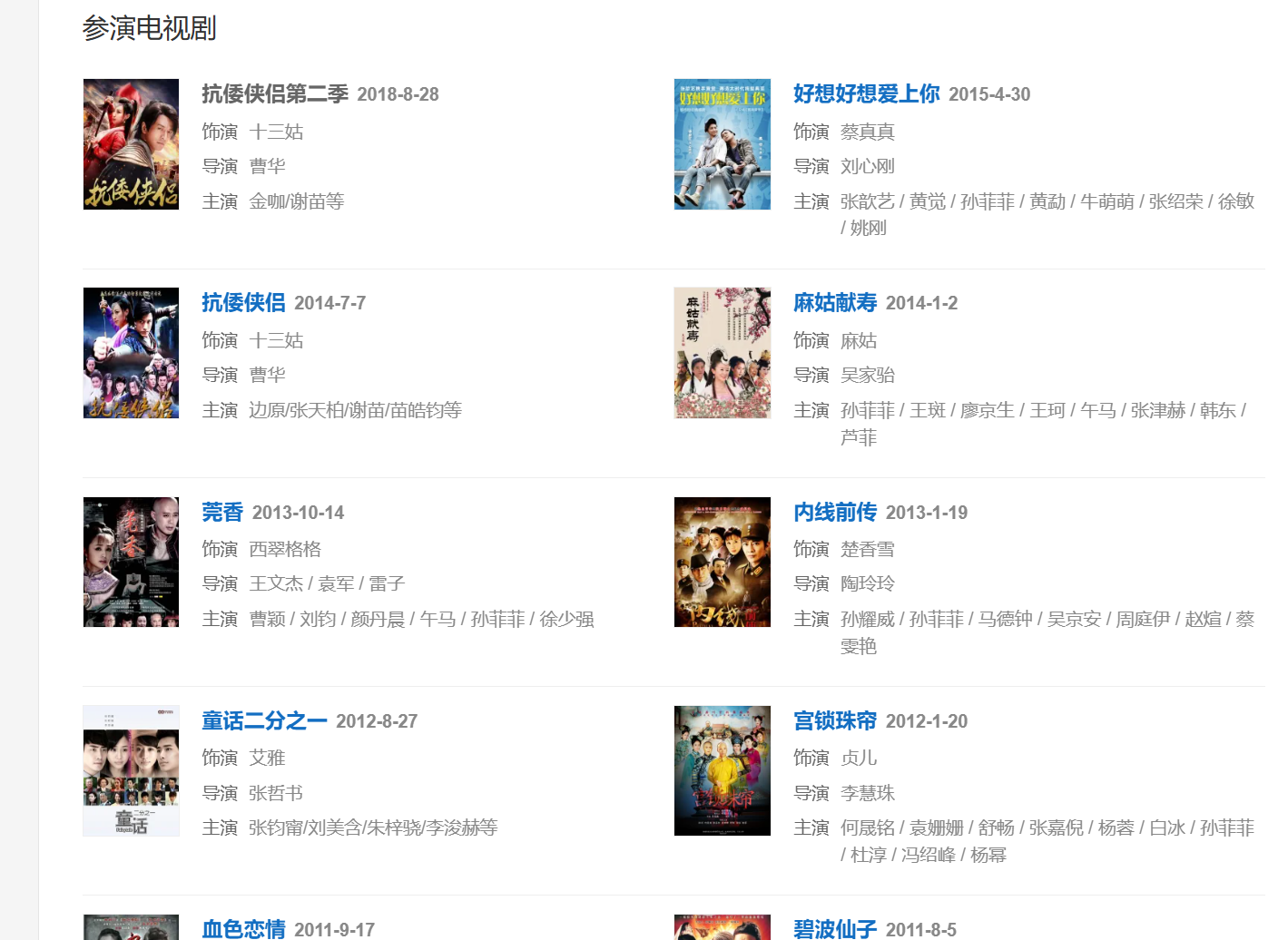The height and width of the screenshot is (940, 1288).
Task: Tap the 抗倭侠侣 2014 poster thumbnail
Action: [x=131, y=353]
